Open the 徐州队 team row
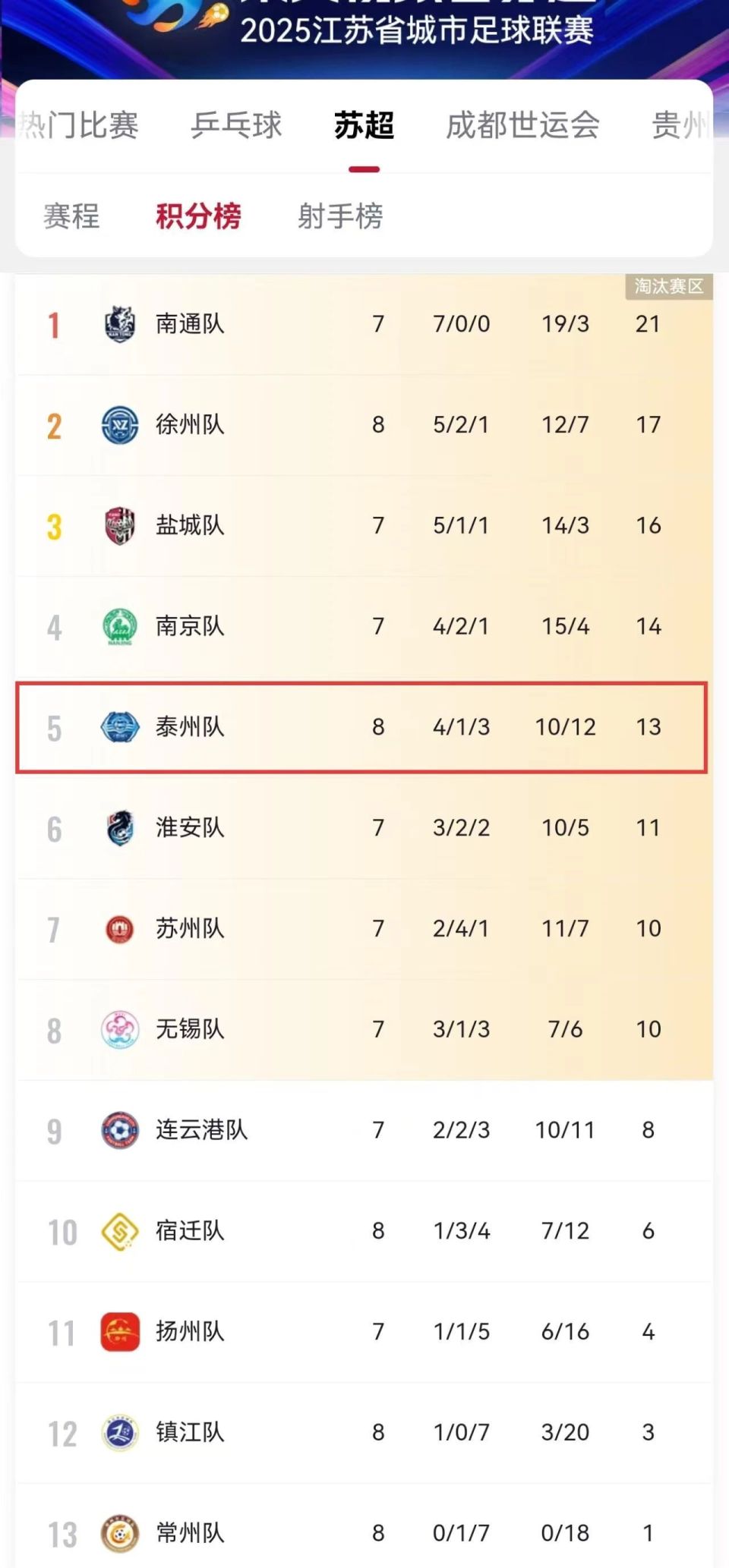Screen dimensions: 729x1568 click(364, 425)
